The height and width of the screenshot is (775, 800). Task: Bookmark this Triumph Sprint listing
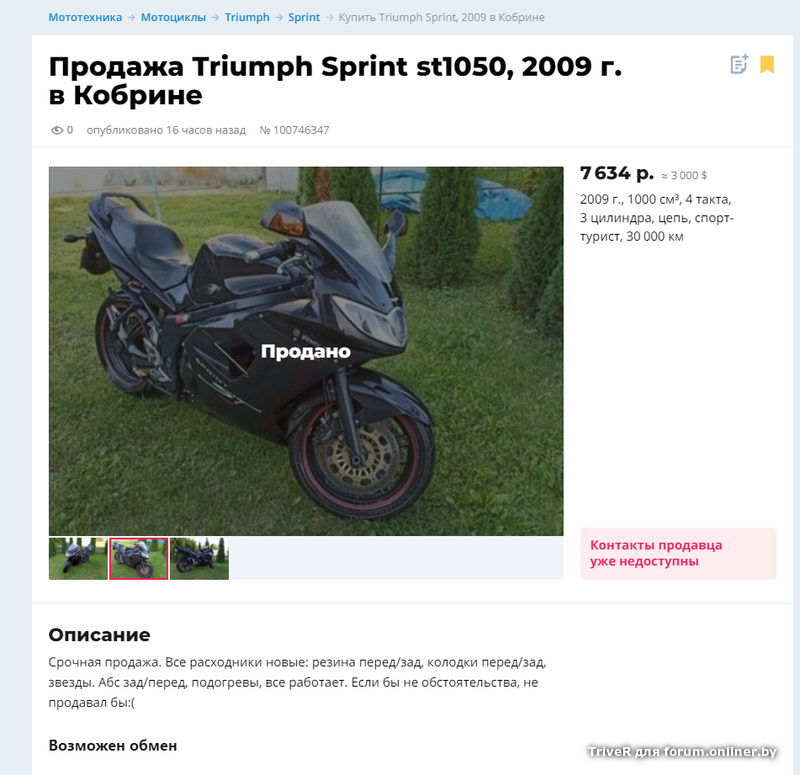tap(767, 65)
